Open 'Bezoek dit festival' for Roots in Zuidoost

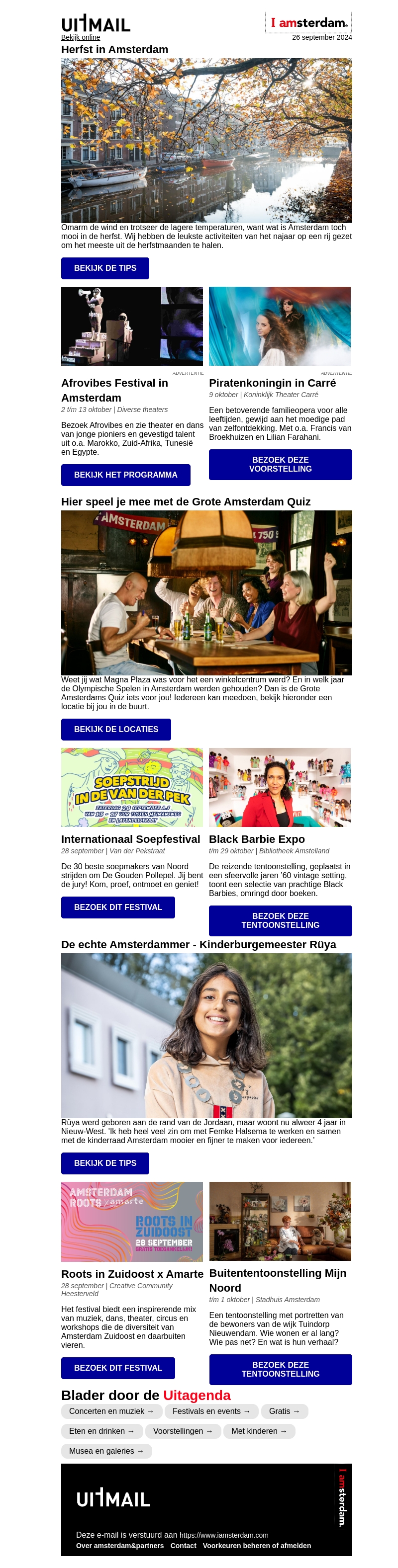click(117, 1368)
